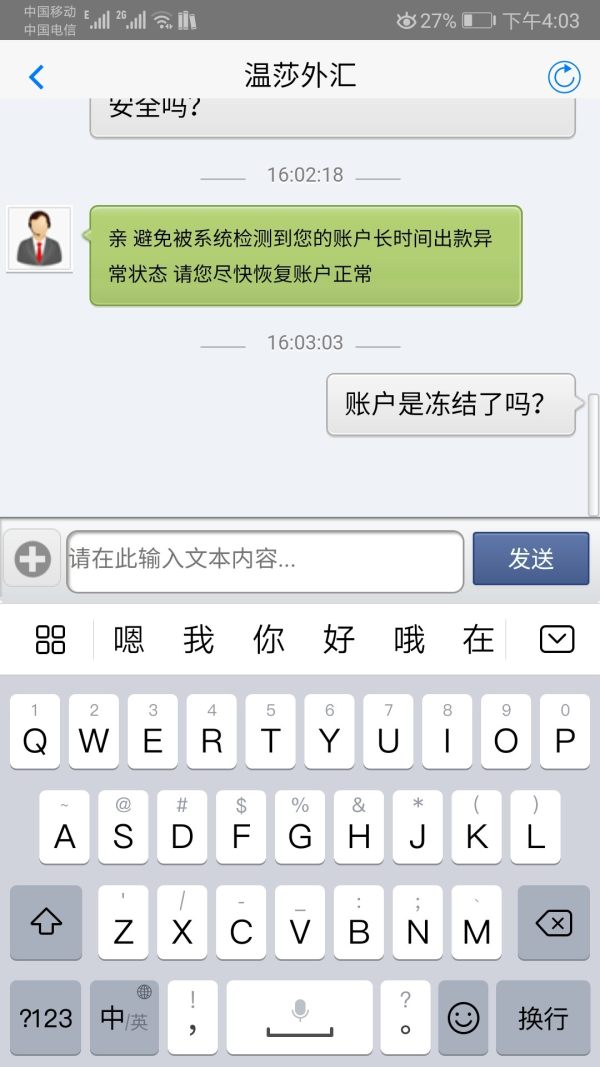Choose the suggested word 嗯

pos(129,640)
